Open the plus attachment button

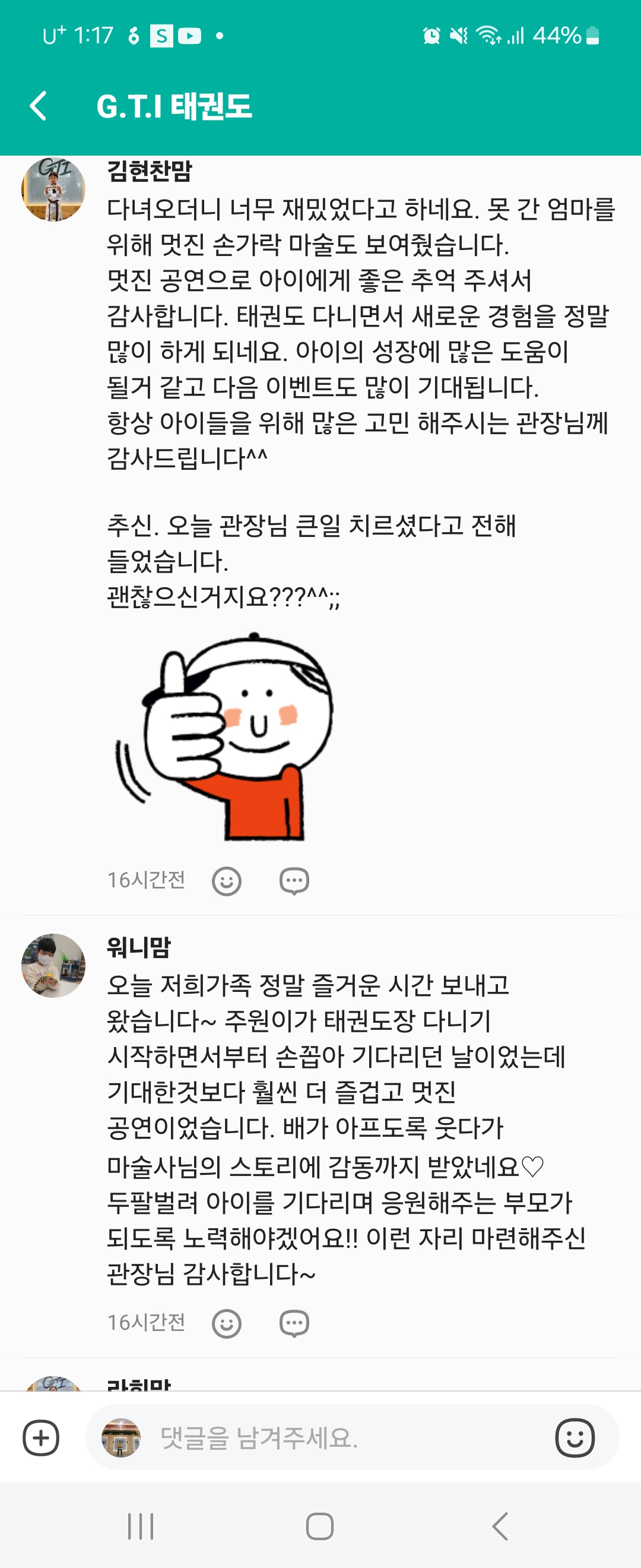41,1439
